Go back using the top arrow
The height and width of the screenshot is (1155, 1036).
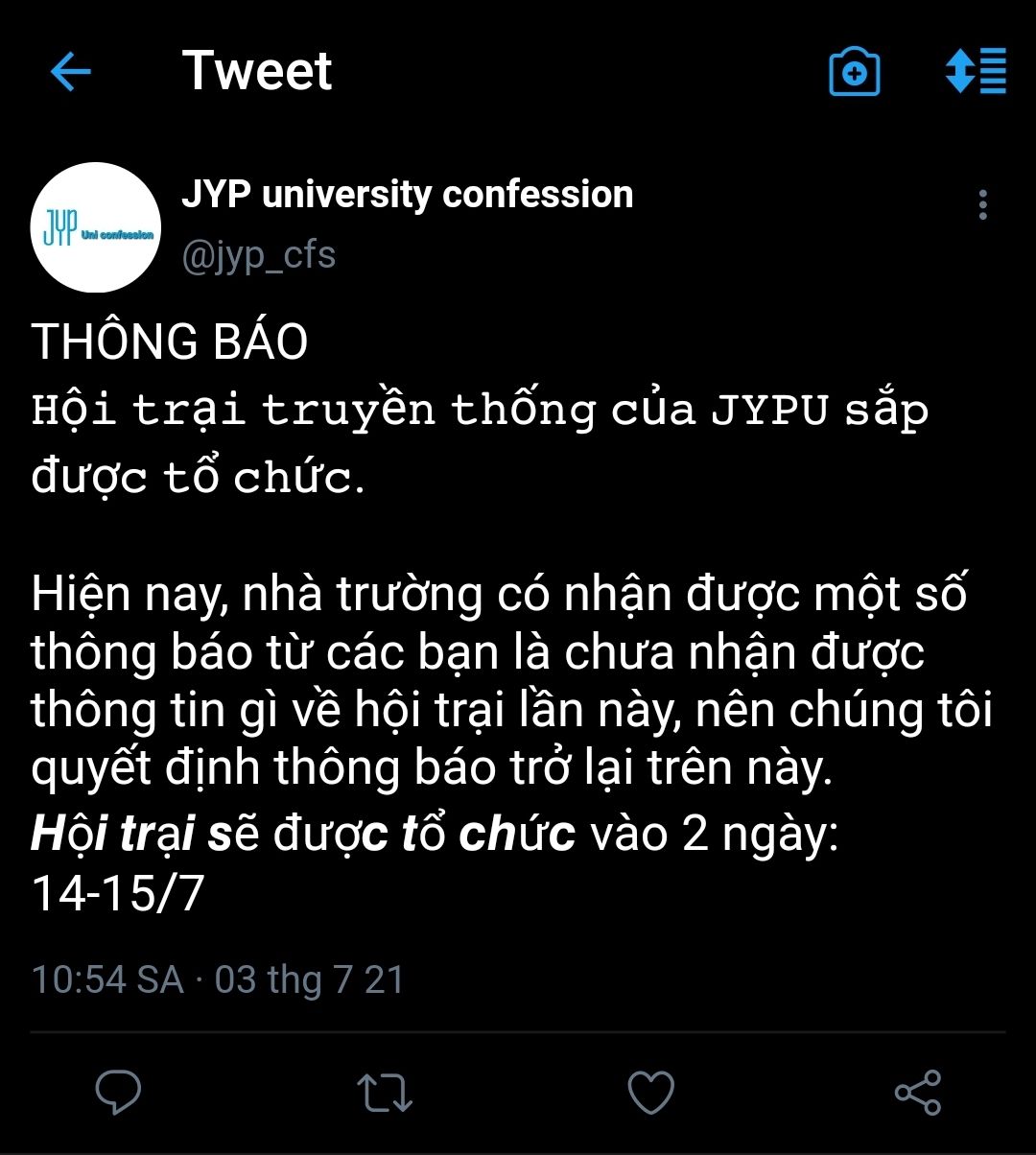(x=70, y=72)
